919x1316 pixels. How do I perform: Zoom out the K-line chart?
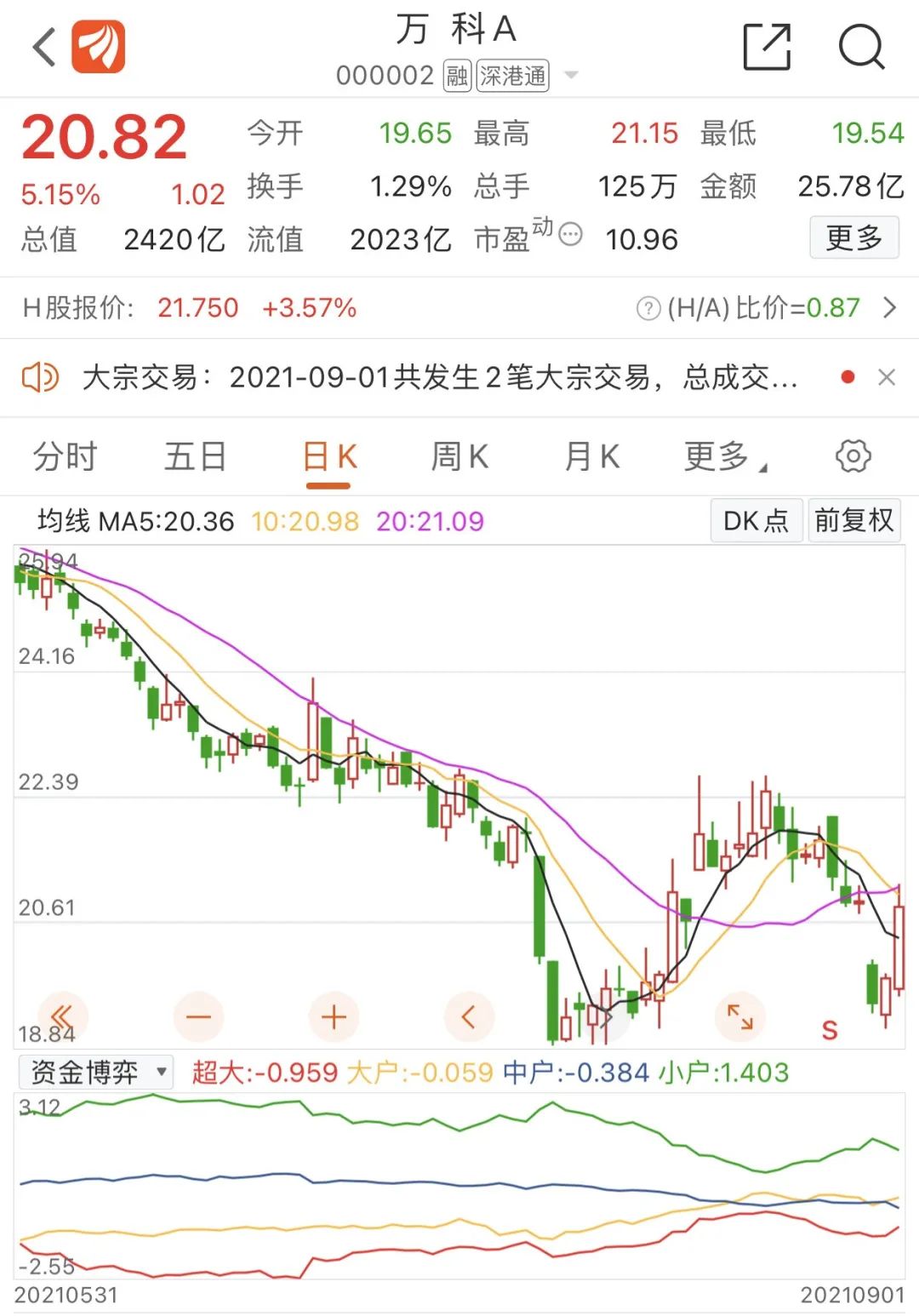(198, 1016)
